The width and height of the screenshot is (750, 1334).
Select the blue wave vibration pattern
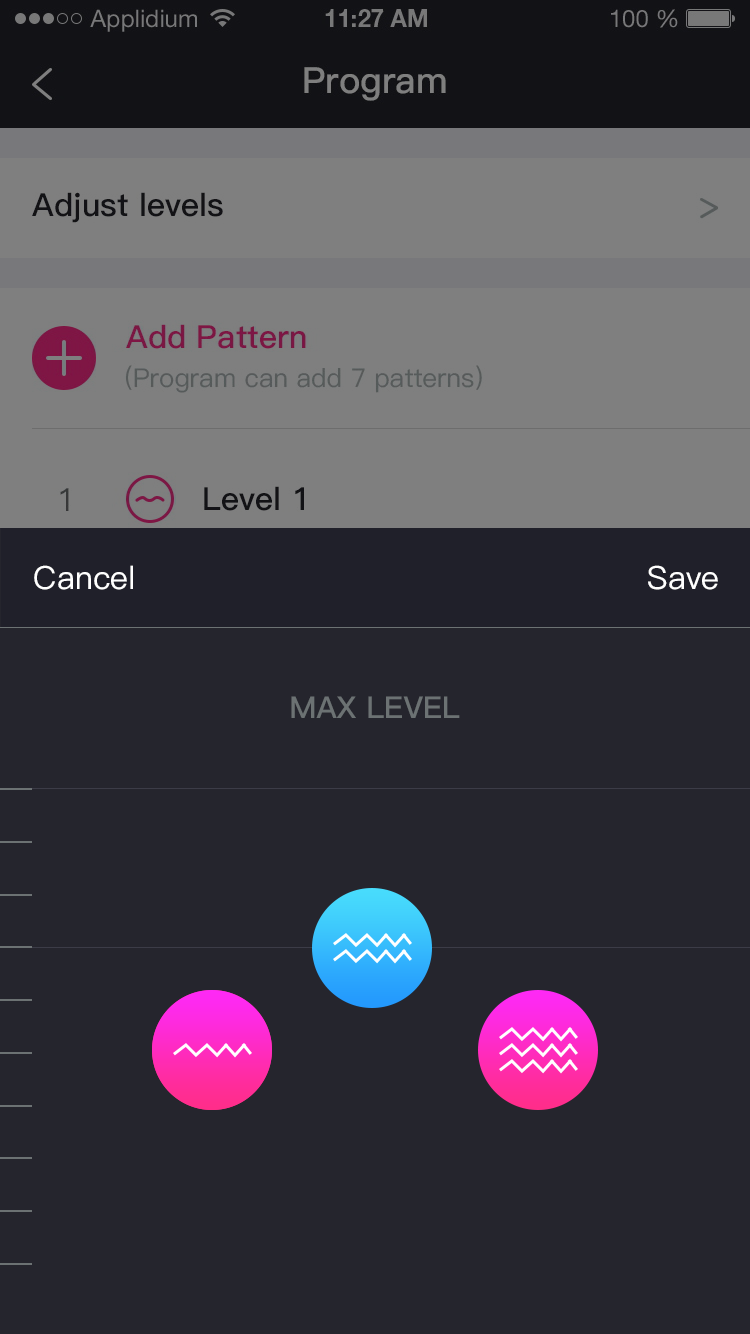[x=372, y=947]
